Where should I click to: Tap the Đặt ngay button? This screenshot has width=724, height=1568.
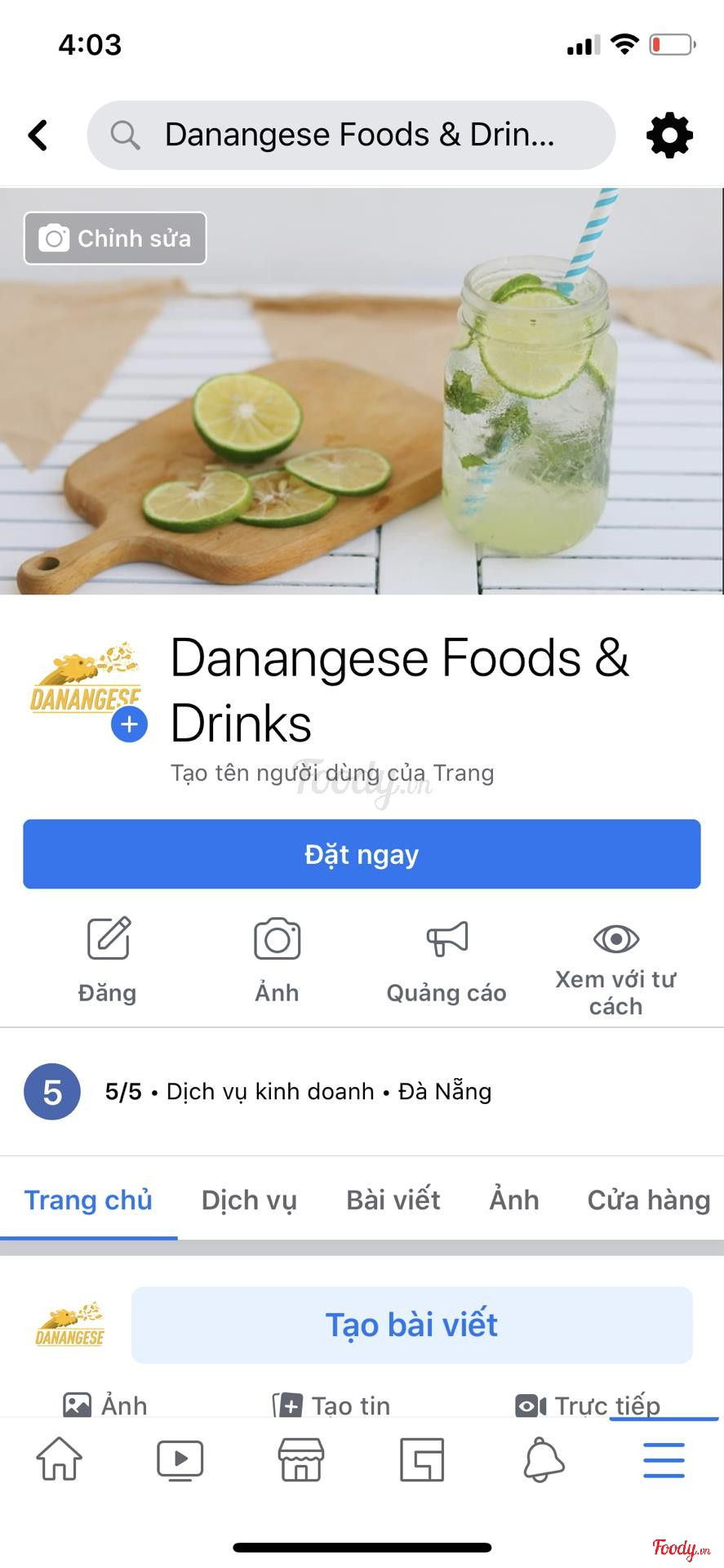point(362,854)
